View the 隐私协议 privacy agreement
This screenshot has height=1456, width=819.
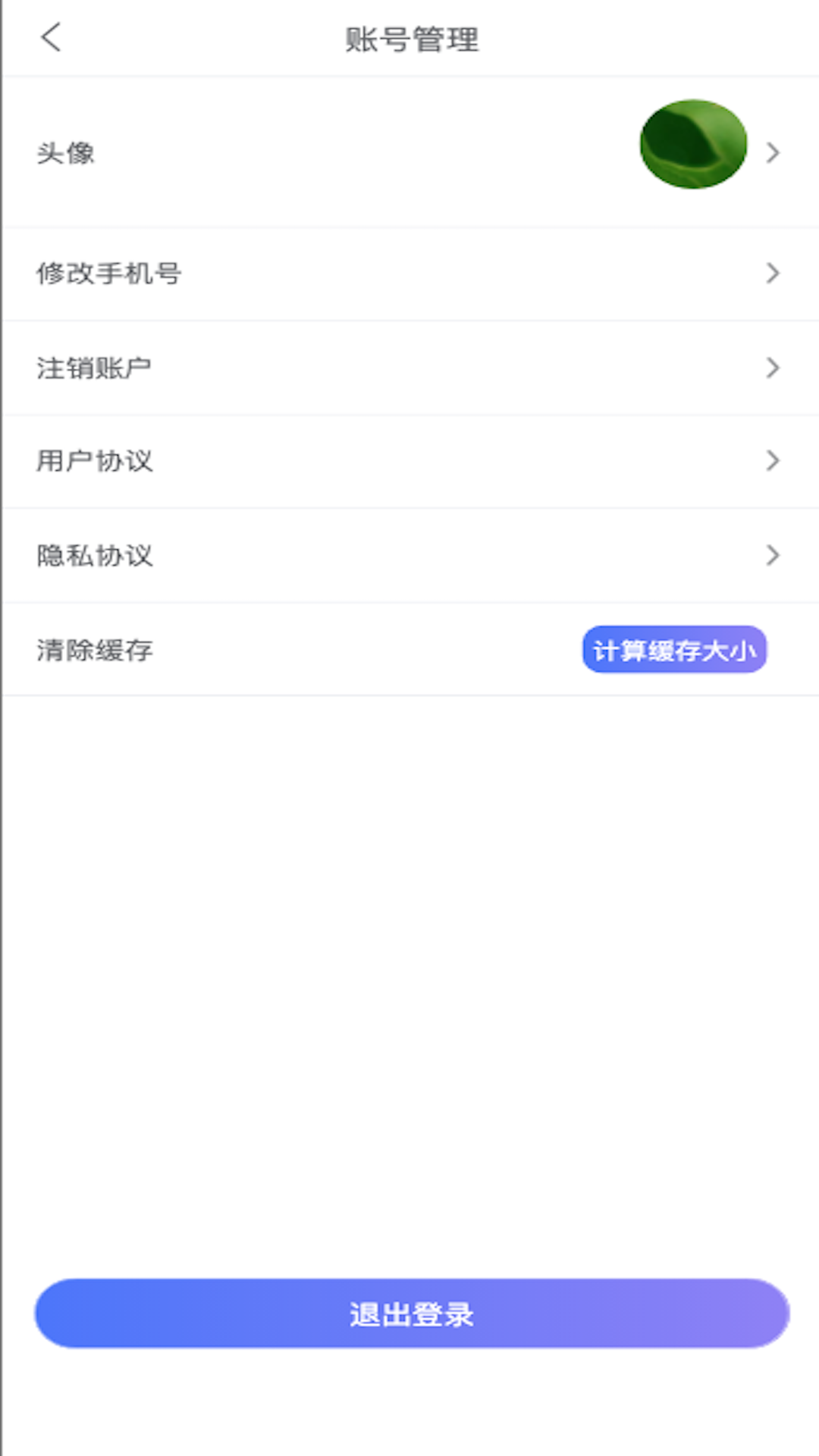409,556
